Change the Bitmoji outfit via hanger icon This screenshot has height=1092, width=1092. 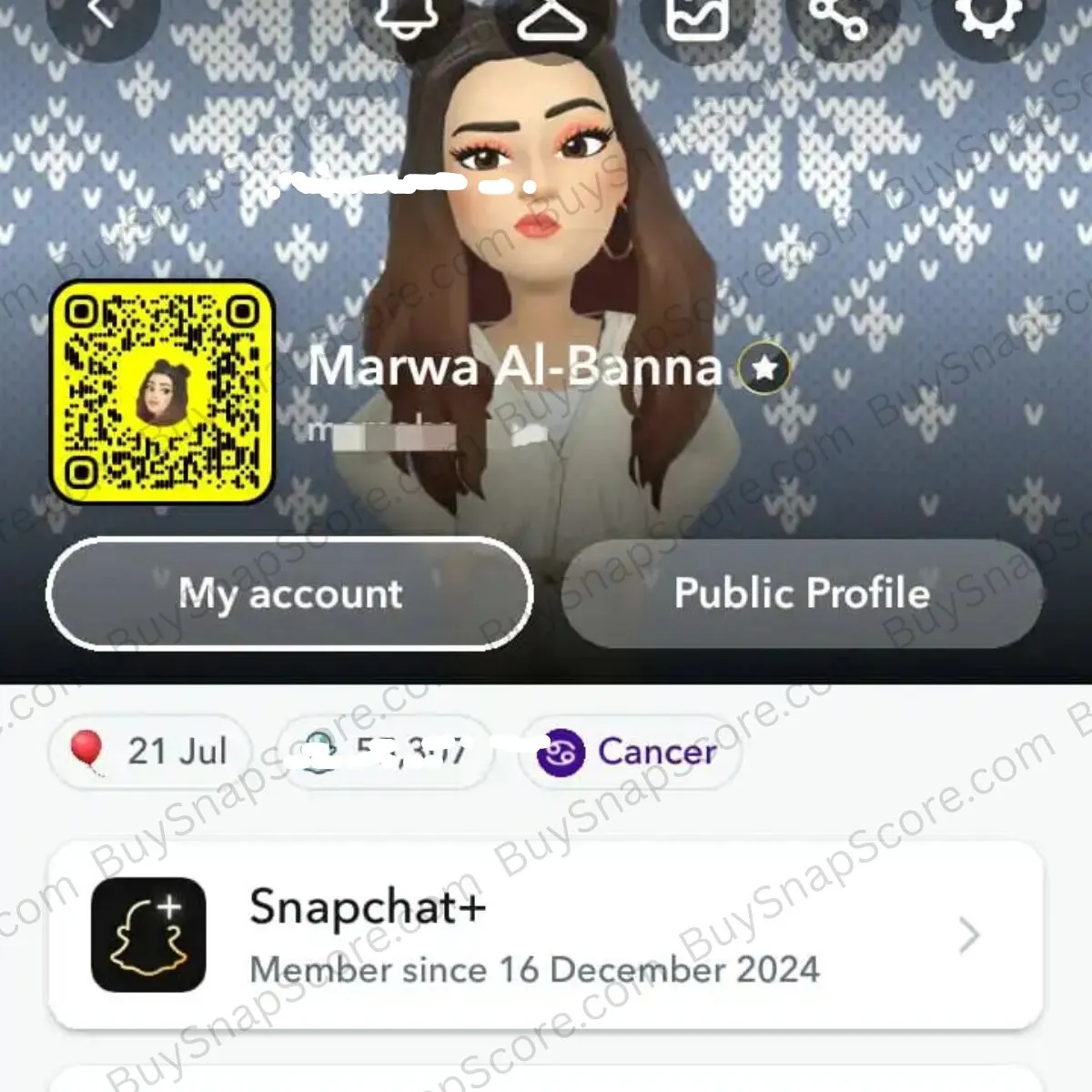click(x=551, y=18)
